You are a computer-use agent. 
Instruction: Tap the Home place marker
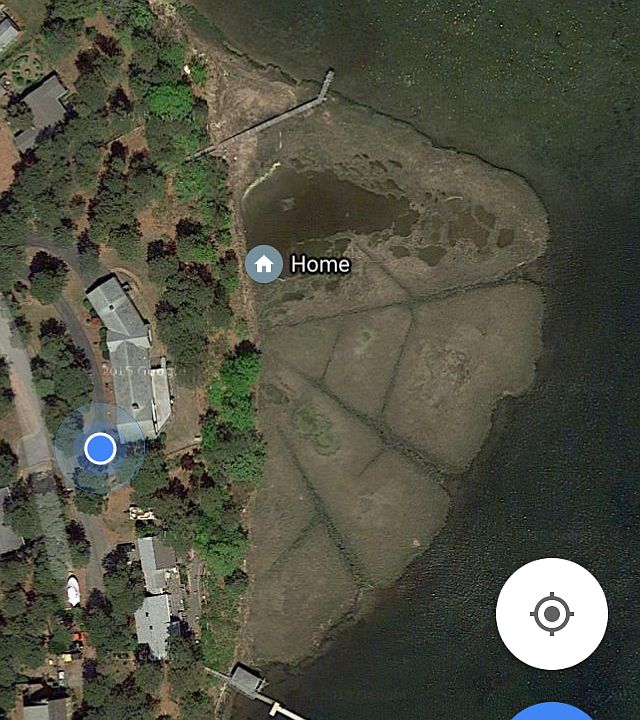click(x=264, y=264)
